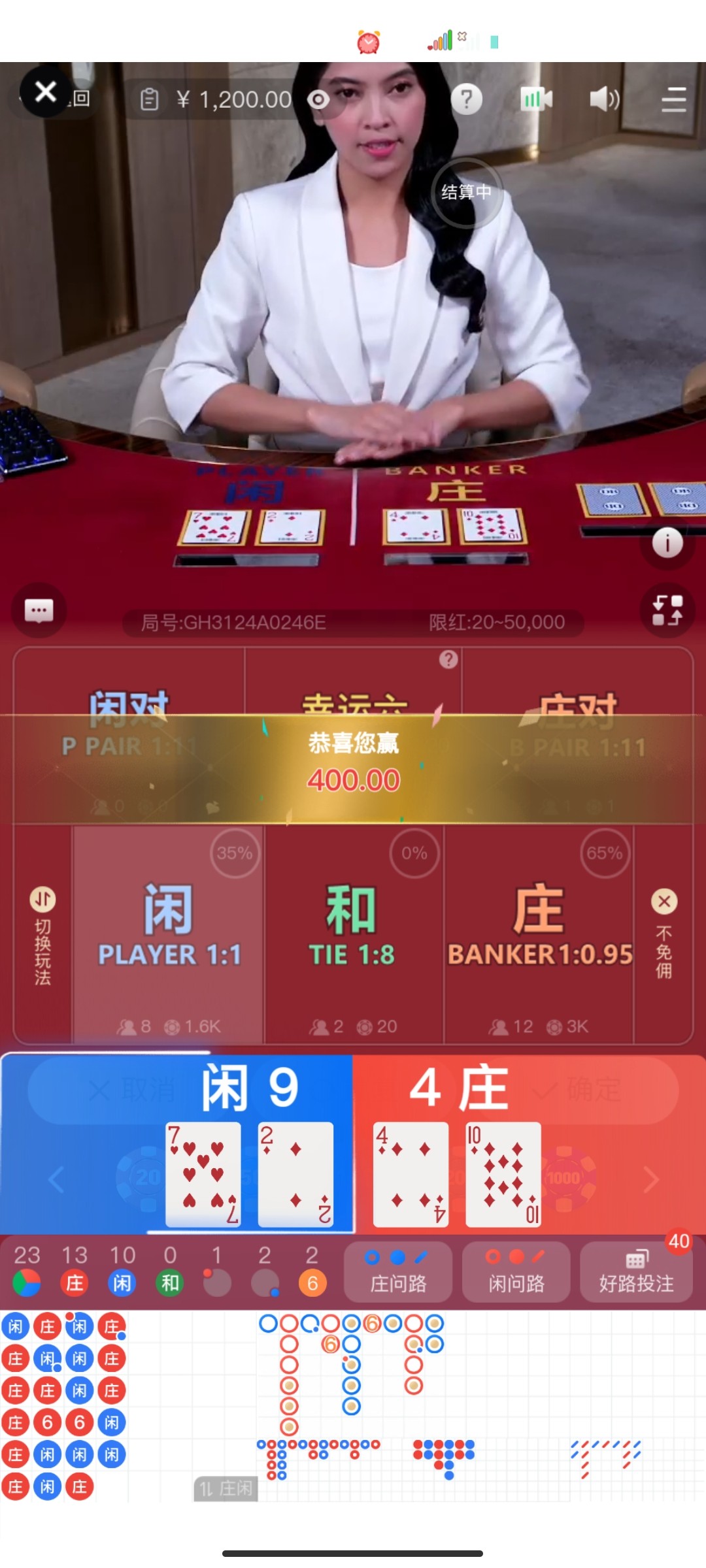The image size is (706, 1568).
Task: Open the bet record clipboard icon
Action: (150, 100)
